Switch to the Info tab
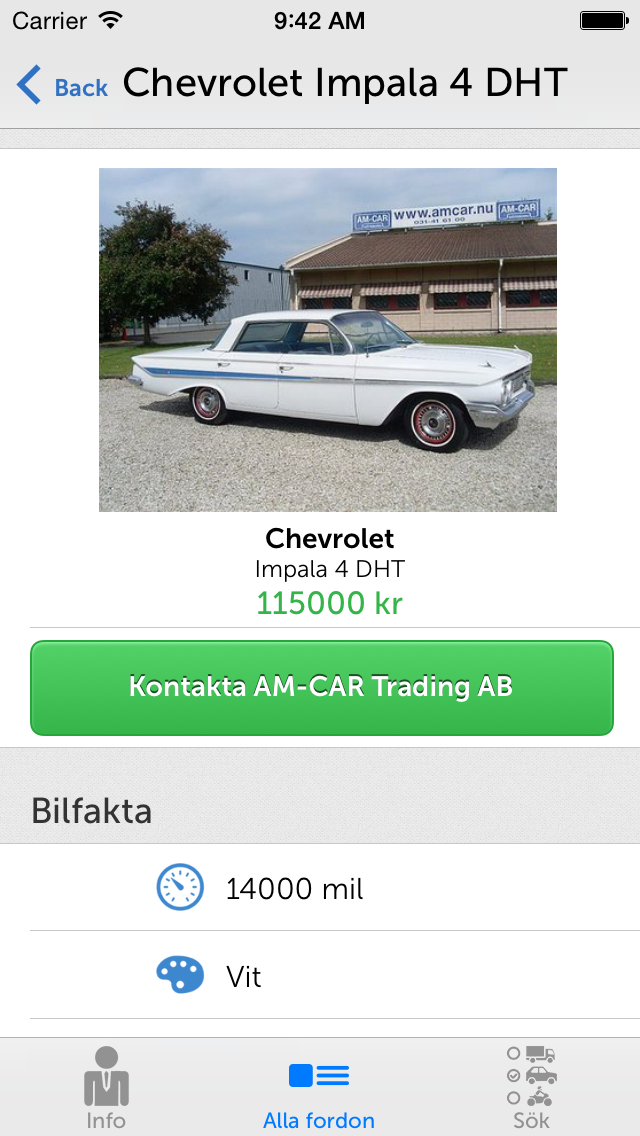 pos(106,1087)
